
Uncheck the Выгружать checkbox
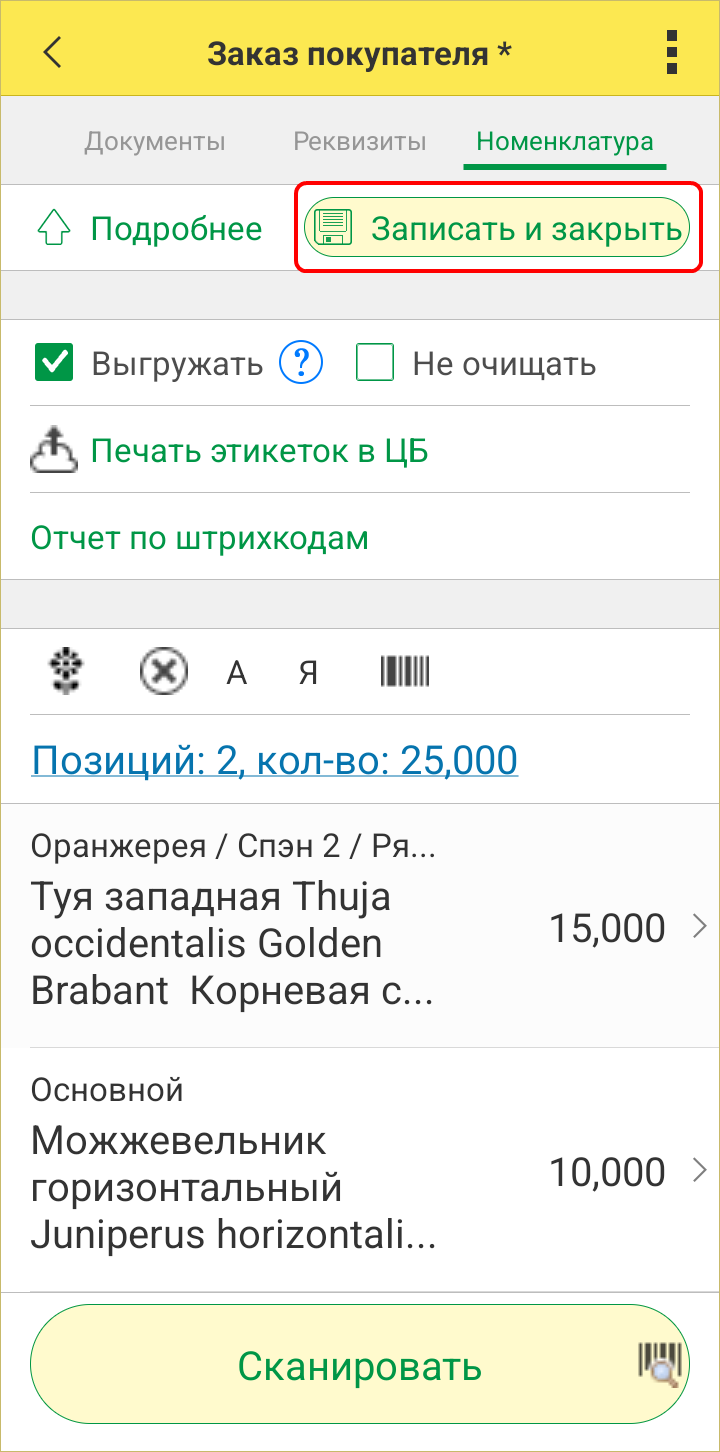pos(54,363)
